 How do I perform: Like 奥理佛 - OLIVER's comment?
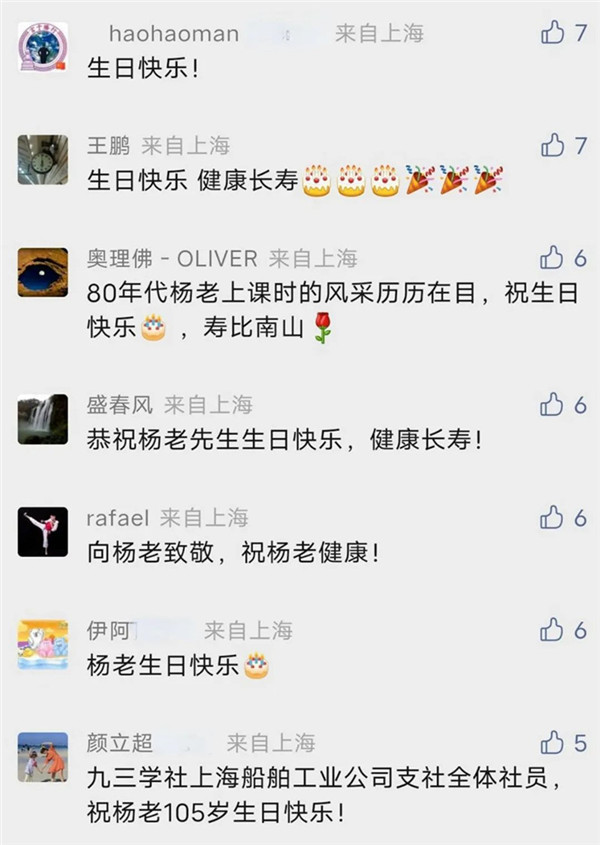pyautogui.click(x=553, y=258)
